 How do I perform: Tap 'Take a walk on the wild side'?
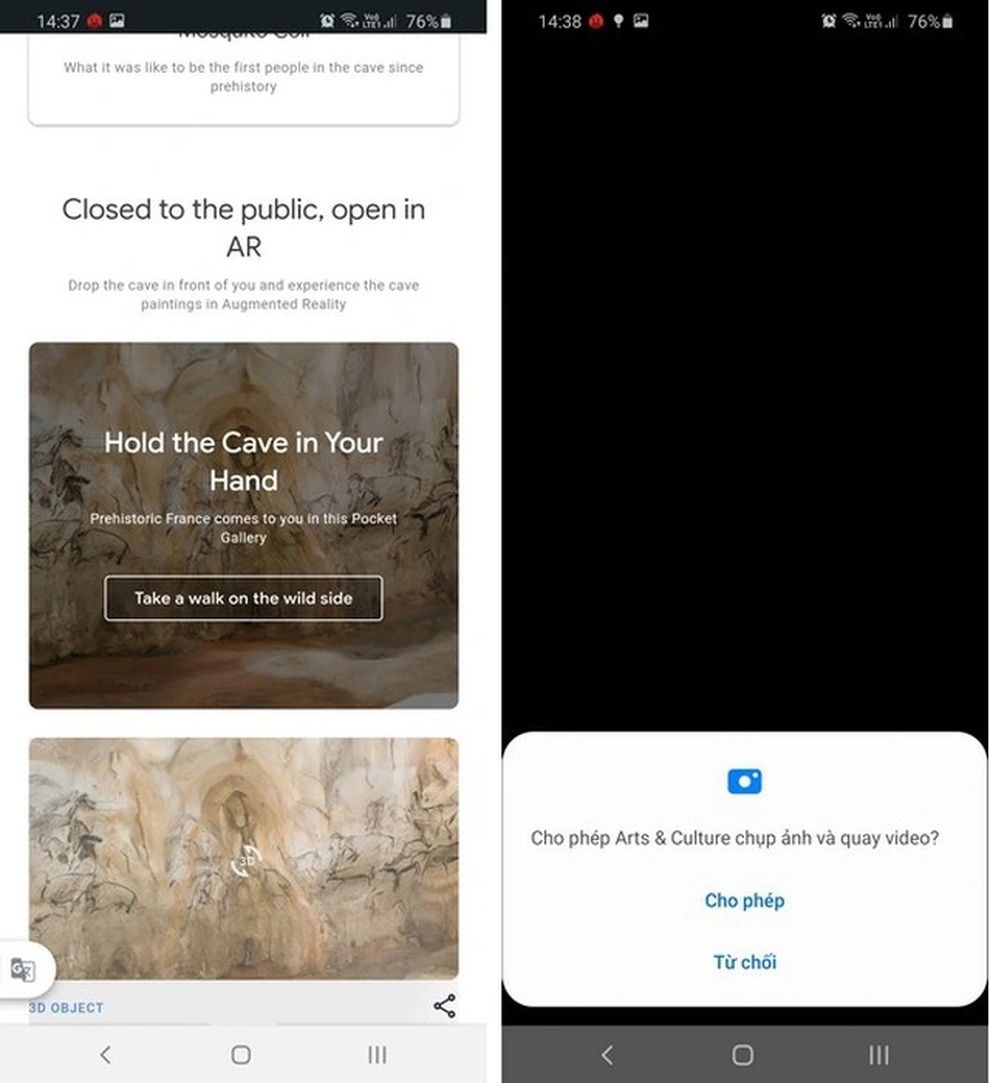[243, 598]
